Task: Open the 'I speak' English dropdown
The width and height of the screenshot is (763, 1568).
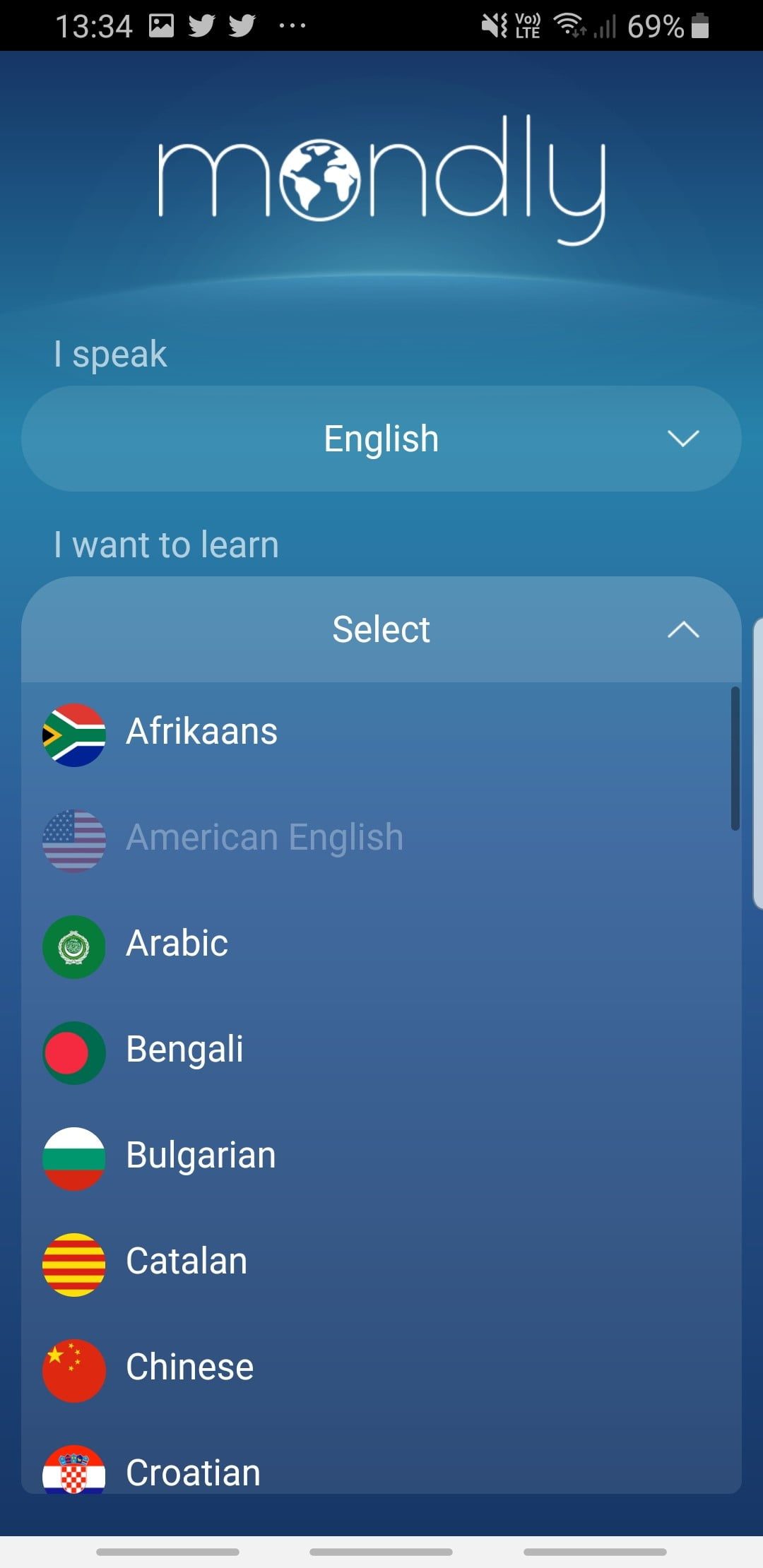Action: 381,439
